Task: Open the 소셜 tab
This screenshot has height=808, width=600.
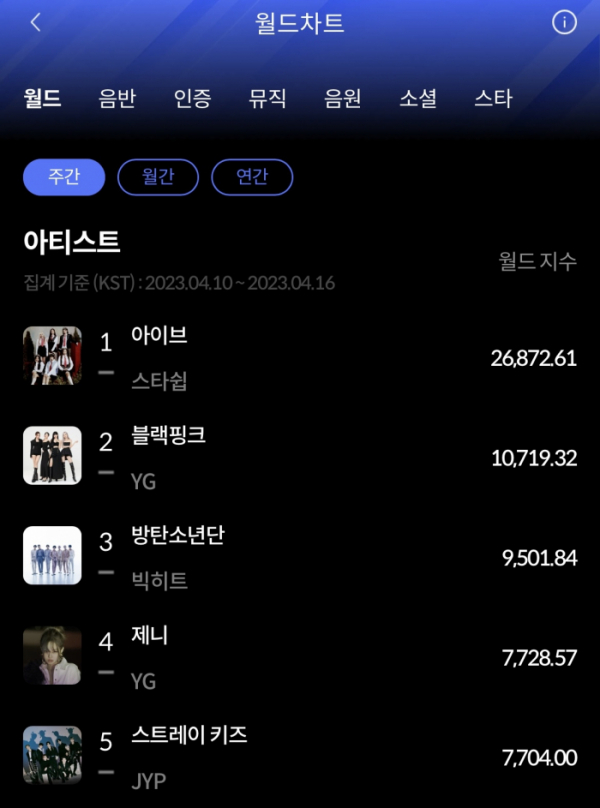Action: pyautogui.click(x=418, y=98)
